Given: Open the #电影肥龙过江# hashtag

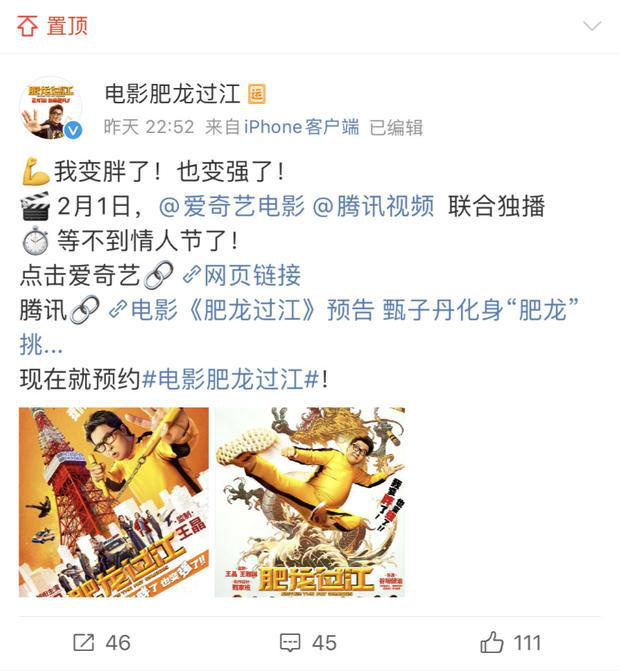Looking at the screenshot, I should tap(230, 379).
